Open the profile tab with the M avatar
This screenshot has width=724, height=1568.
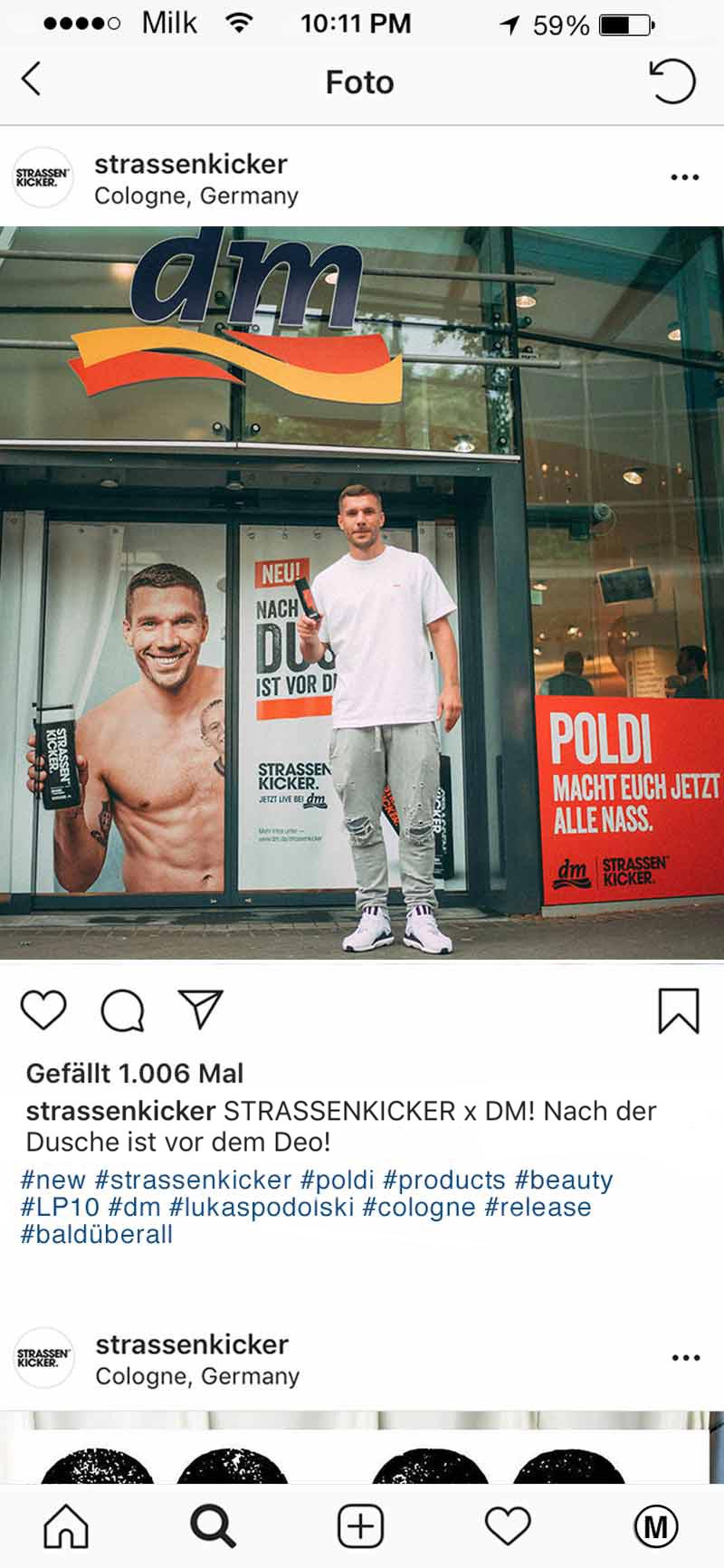[x=655, y=1527]
